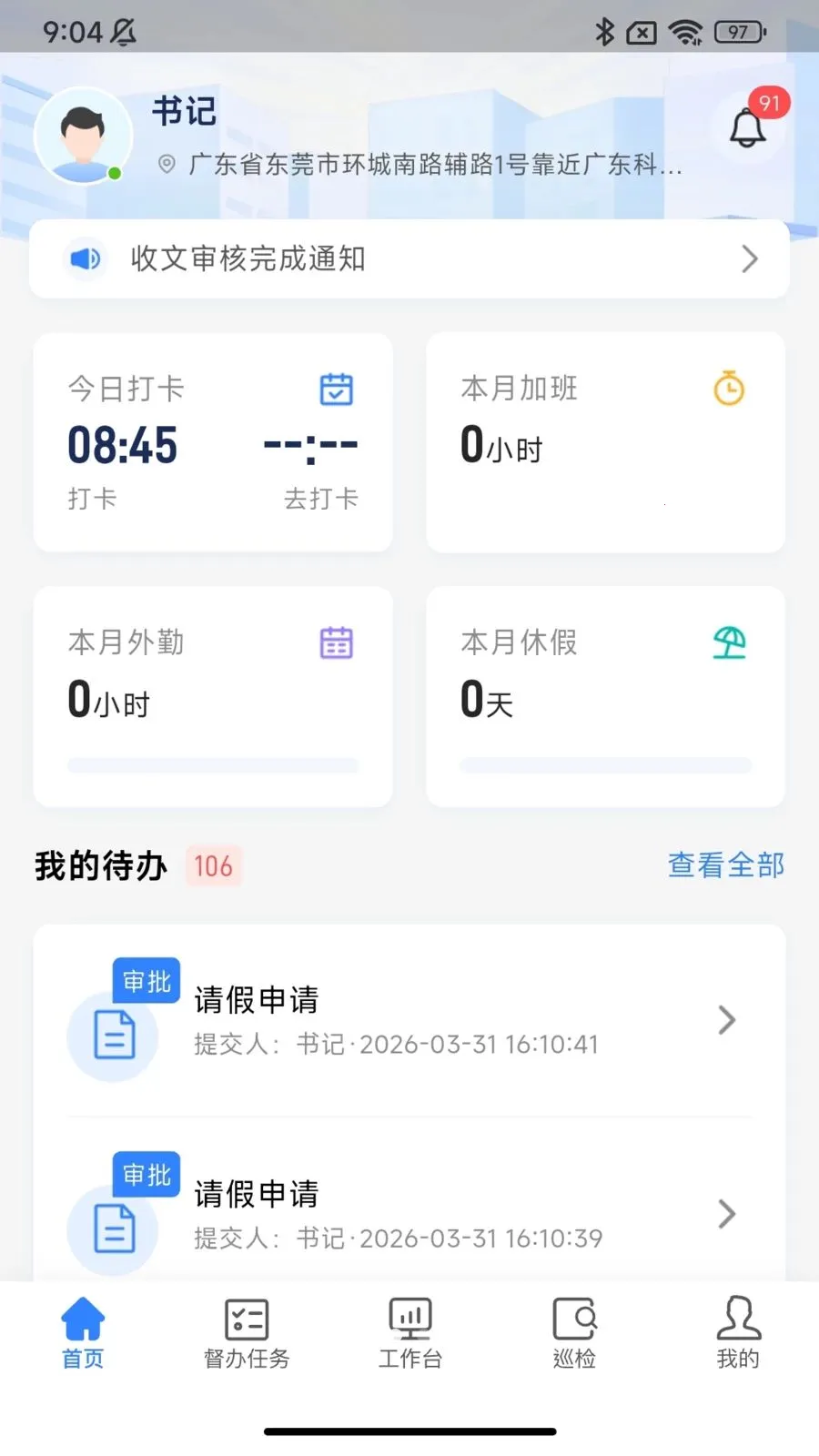This screenshot has height=1456, width=819.
Task: Tap the profile avatar of 书记
Action: (x=83, y=136)
